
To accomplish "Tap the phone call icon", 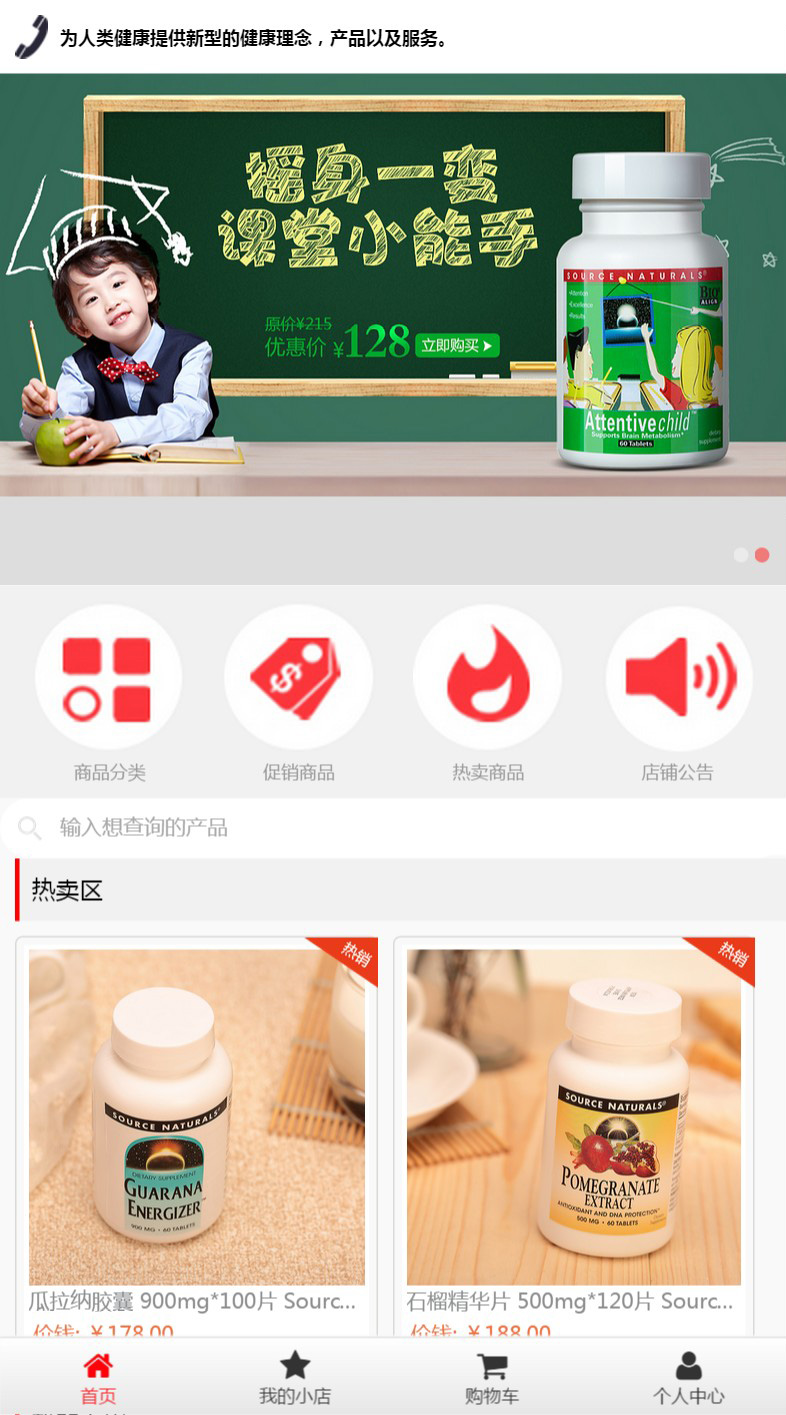I will click(x=31, y=37).
